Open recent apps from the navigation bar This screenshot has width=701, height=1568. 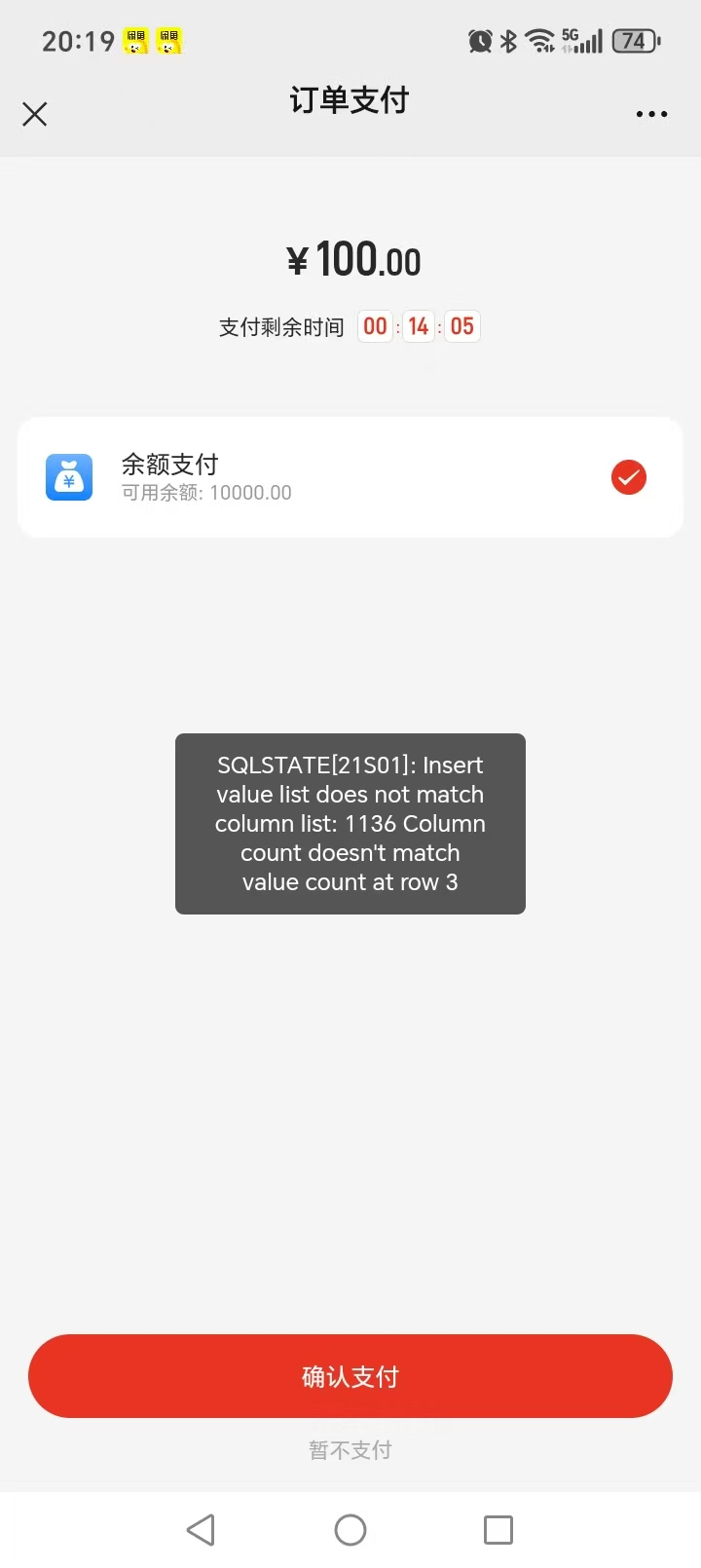click(x=498, y=1530)
